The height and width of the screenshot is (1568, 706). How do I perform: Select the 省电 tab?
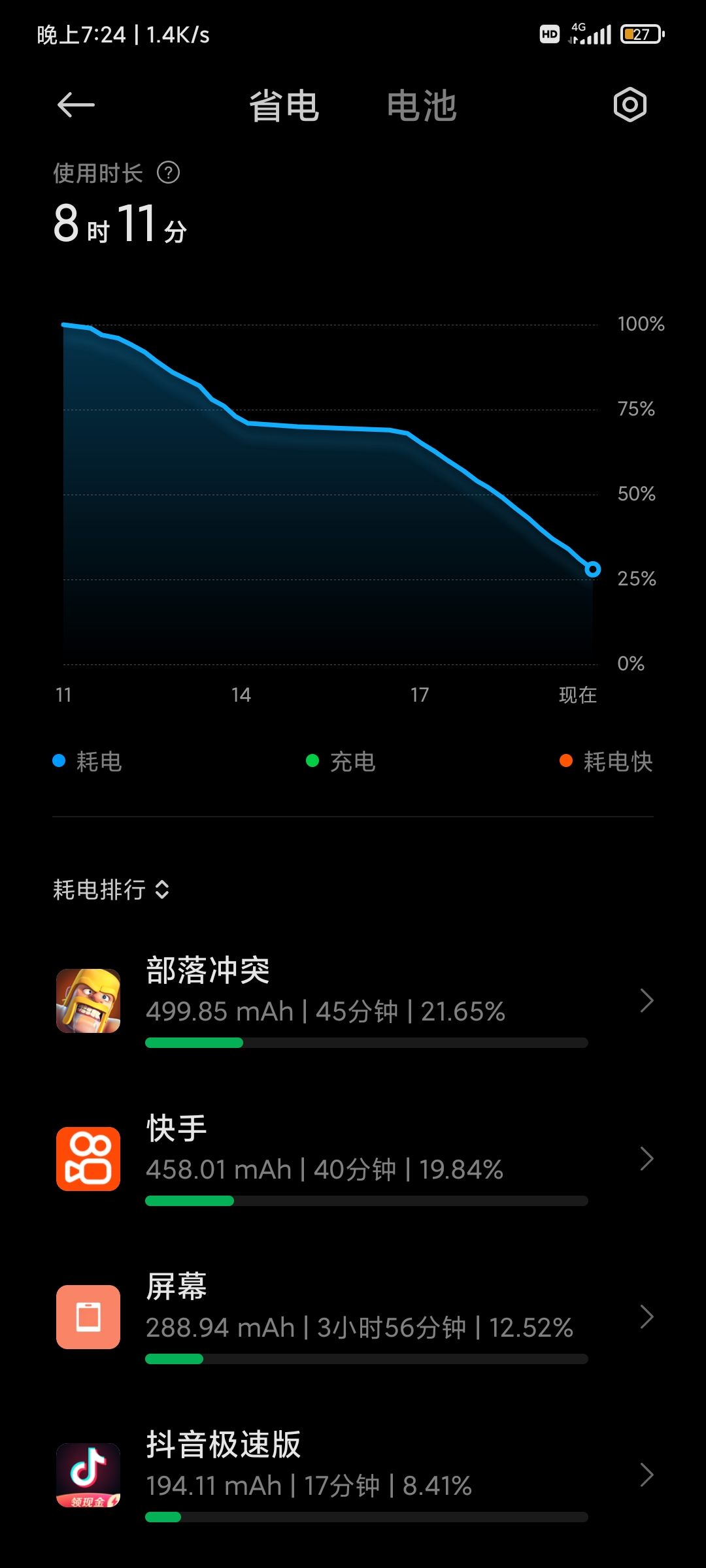(x=284, y=106)
